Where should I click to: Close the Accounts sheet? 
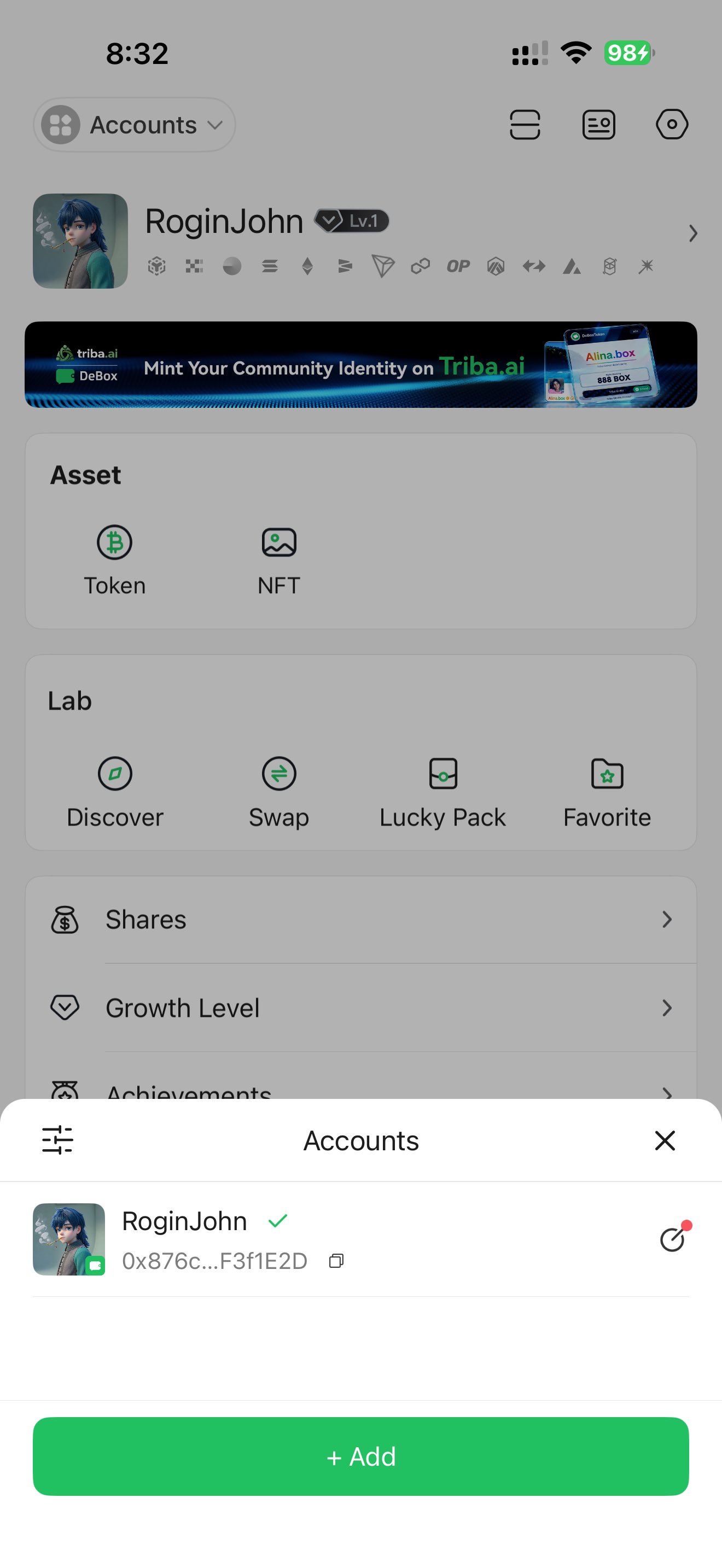click(x=664, y=1140)
